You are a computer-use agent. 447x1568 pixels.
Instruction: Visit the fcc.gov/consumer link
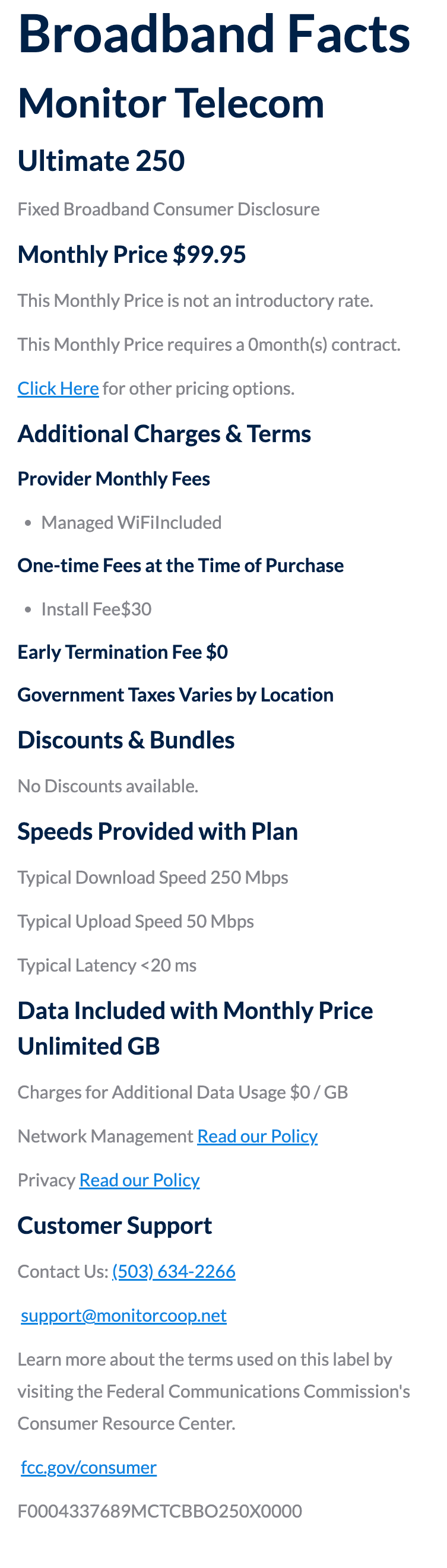click(x=89, y=1467)
